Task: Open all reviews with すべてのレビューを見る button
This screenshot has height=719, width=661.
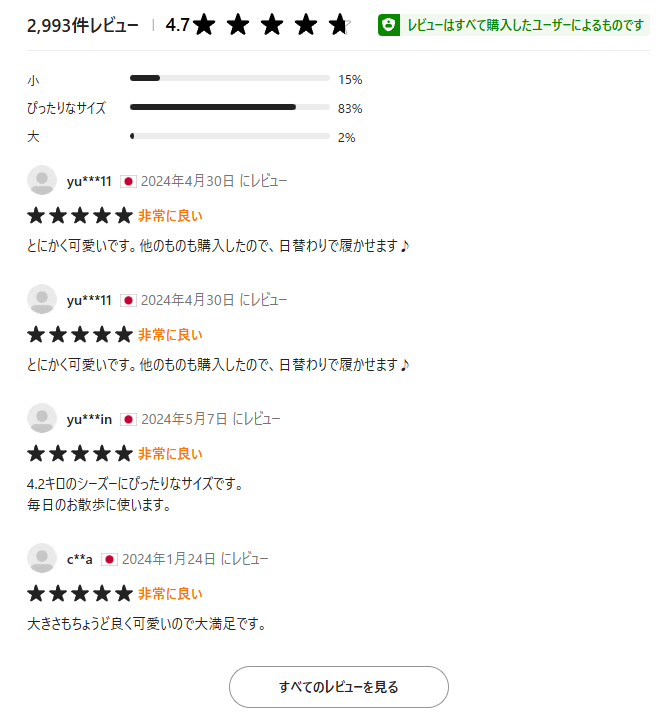Action: 338,687
